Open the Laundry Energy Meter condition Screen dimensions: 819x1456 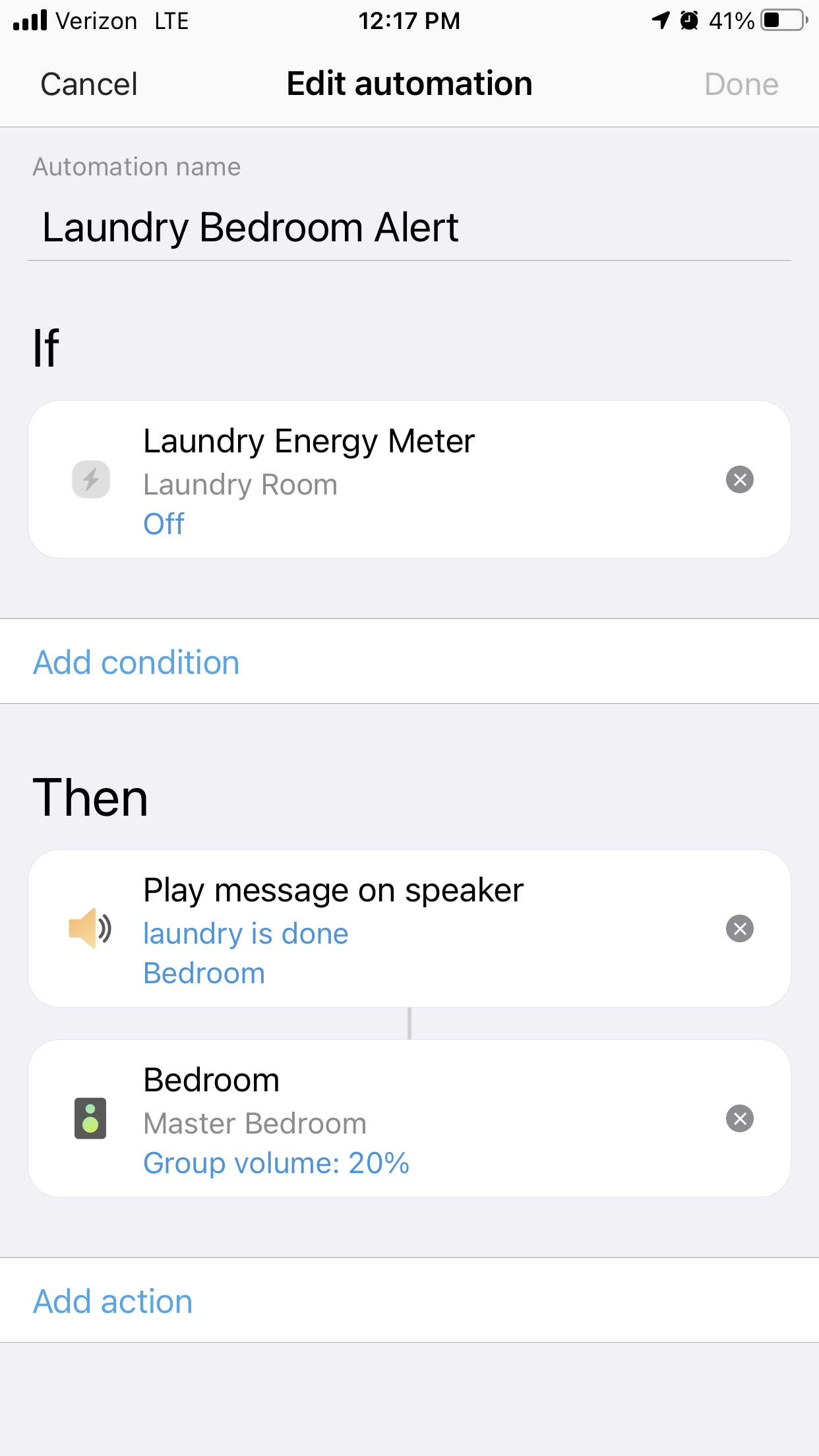pyautogui.click(x=409, y=479)
